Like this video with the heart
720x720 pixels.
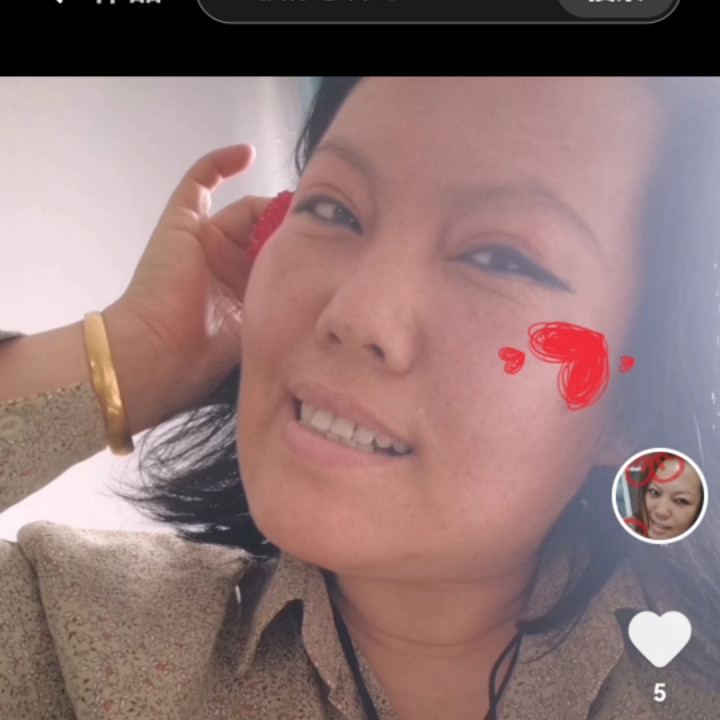pos(659,639)
